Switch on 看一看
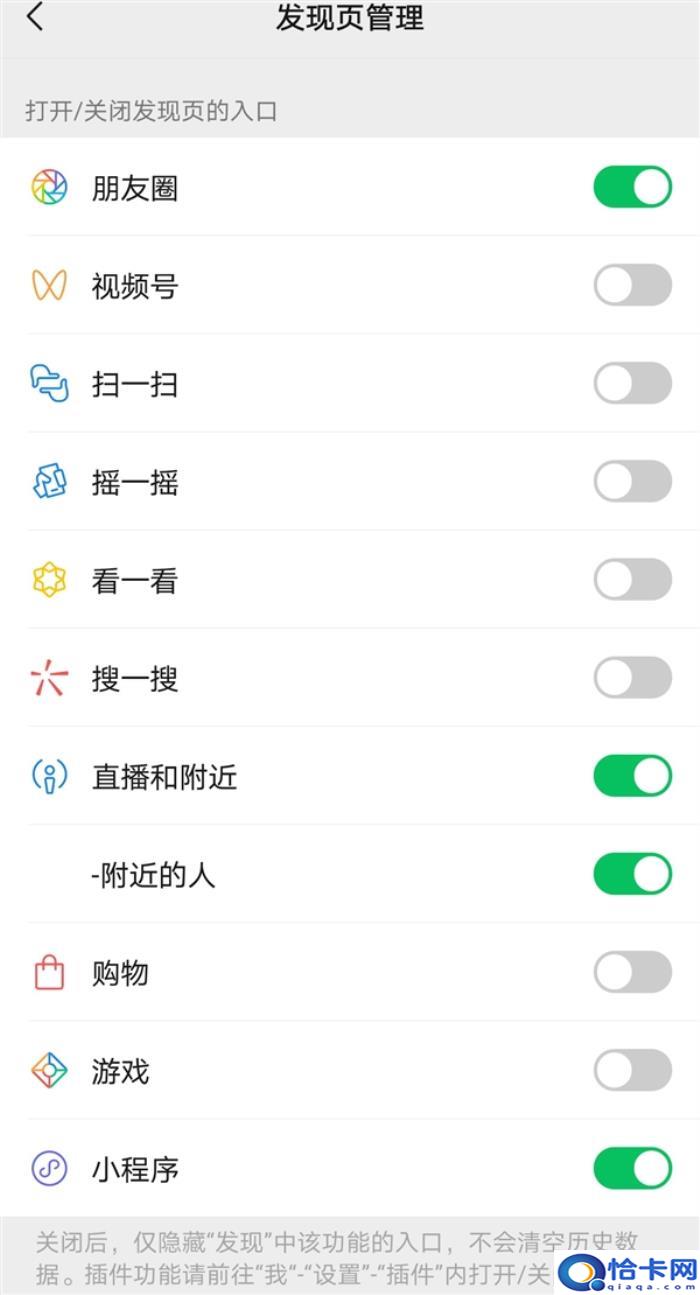This screenshot has width=700, height=1295. click(632, 579)
